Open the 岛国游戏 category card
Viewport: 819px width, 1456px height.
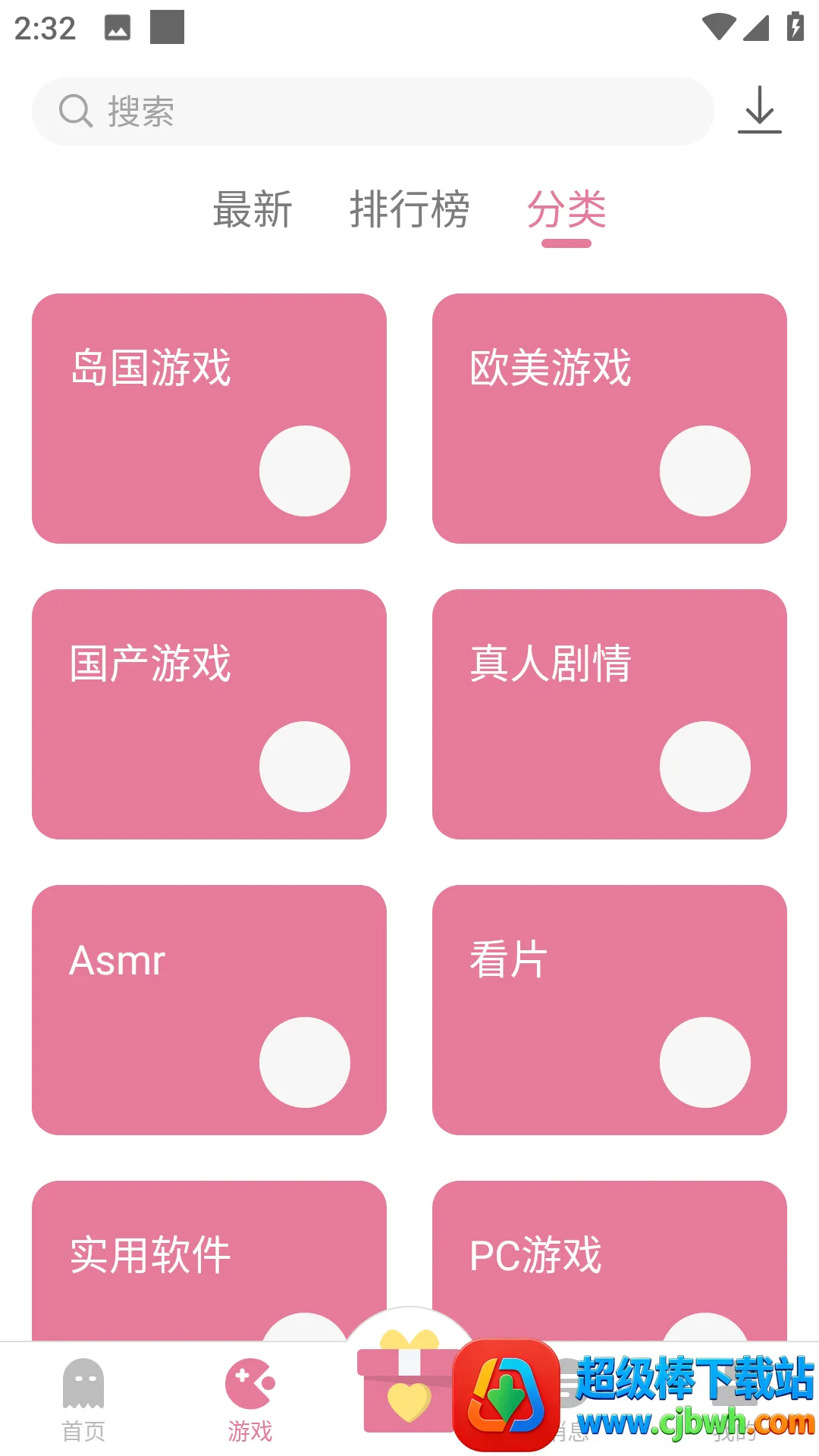click(x=209, y=419)
